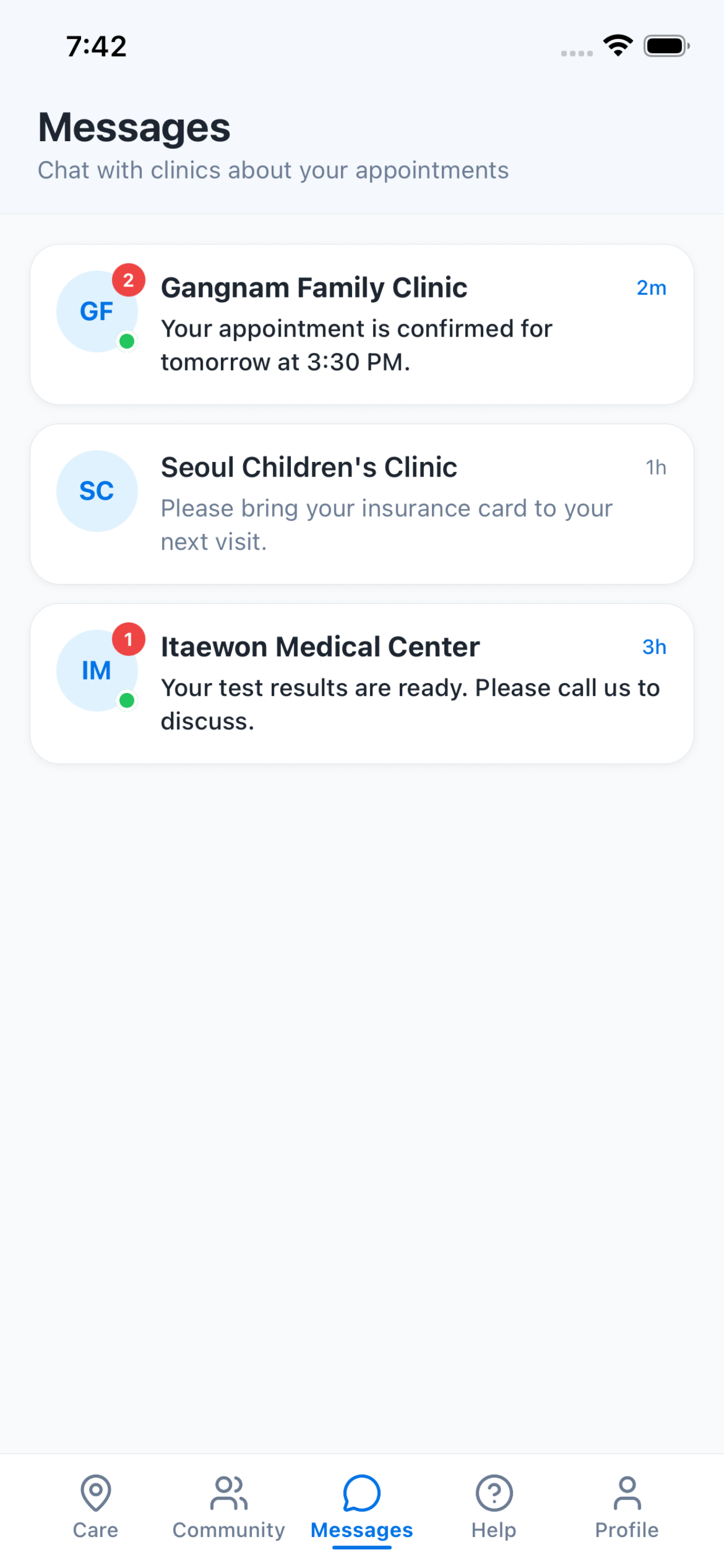Select the Messages tab
The image size is (724, 1568).
[362, 1507]
